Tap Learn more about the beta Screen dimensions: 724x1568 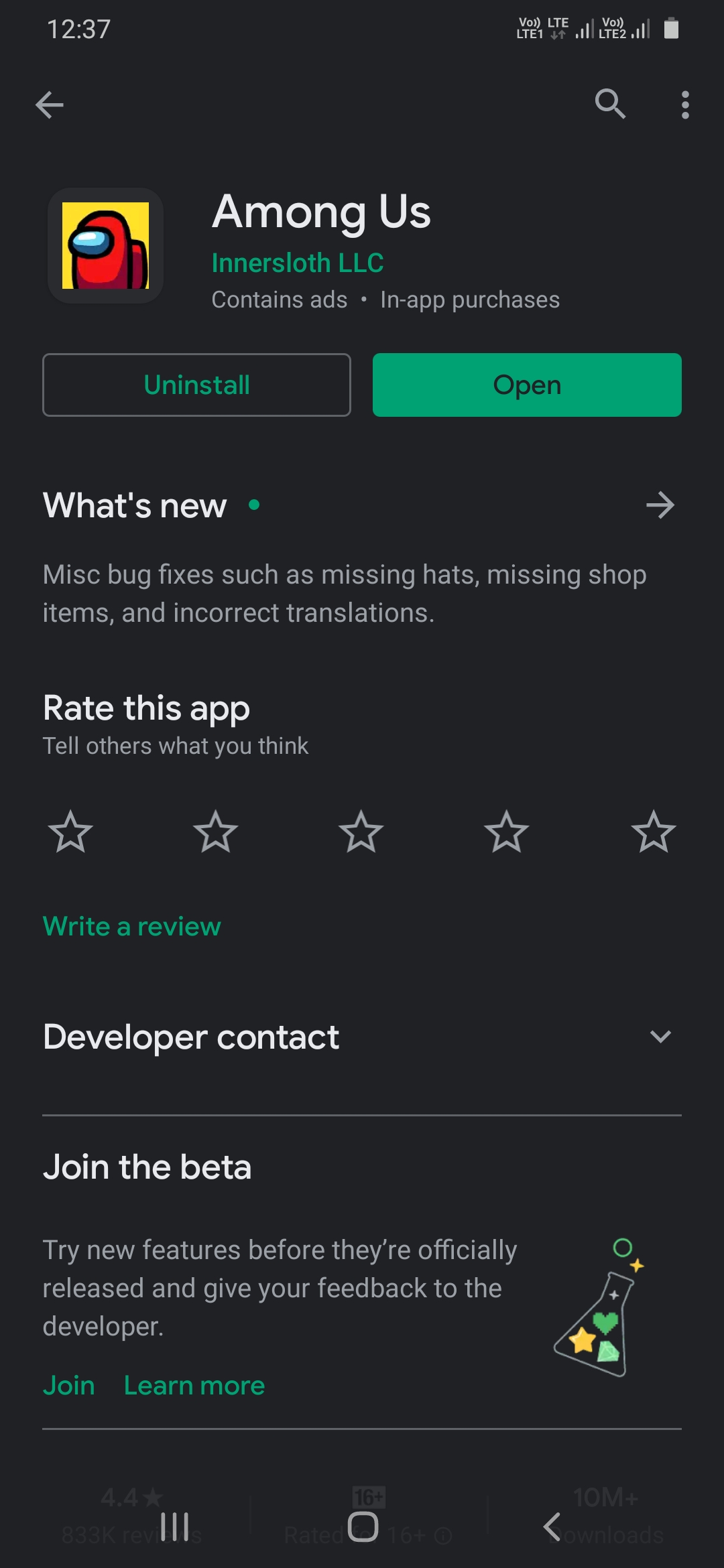tap(193, 1385)
